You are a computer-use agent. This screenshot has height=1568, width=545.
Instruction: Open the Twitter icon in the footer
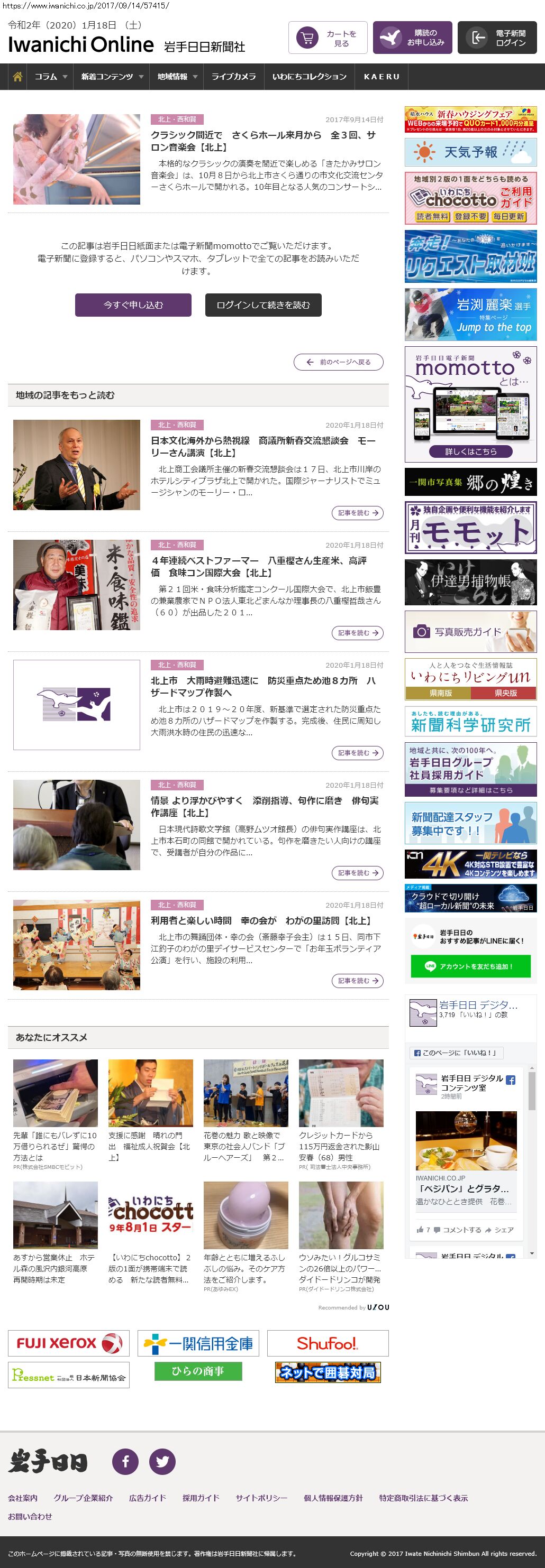(162, 1462)
